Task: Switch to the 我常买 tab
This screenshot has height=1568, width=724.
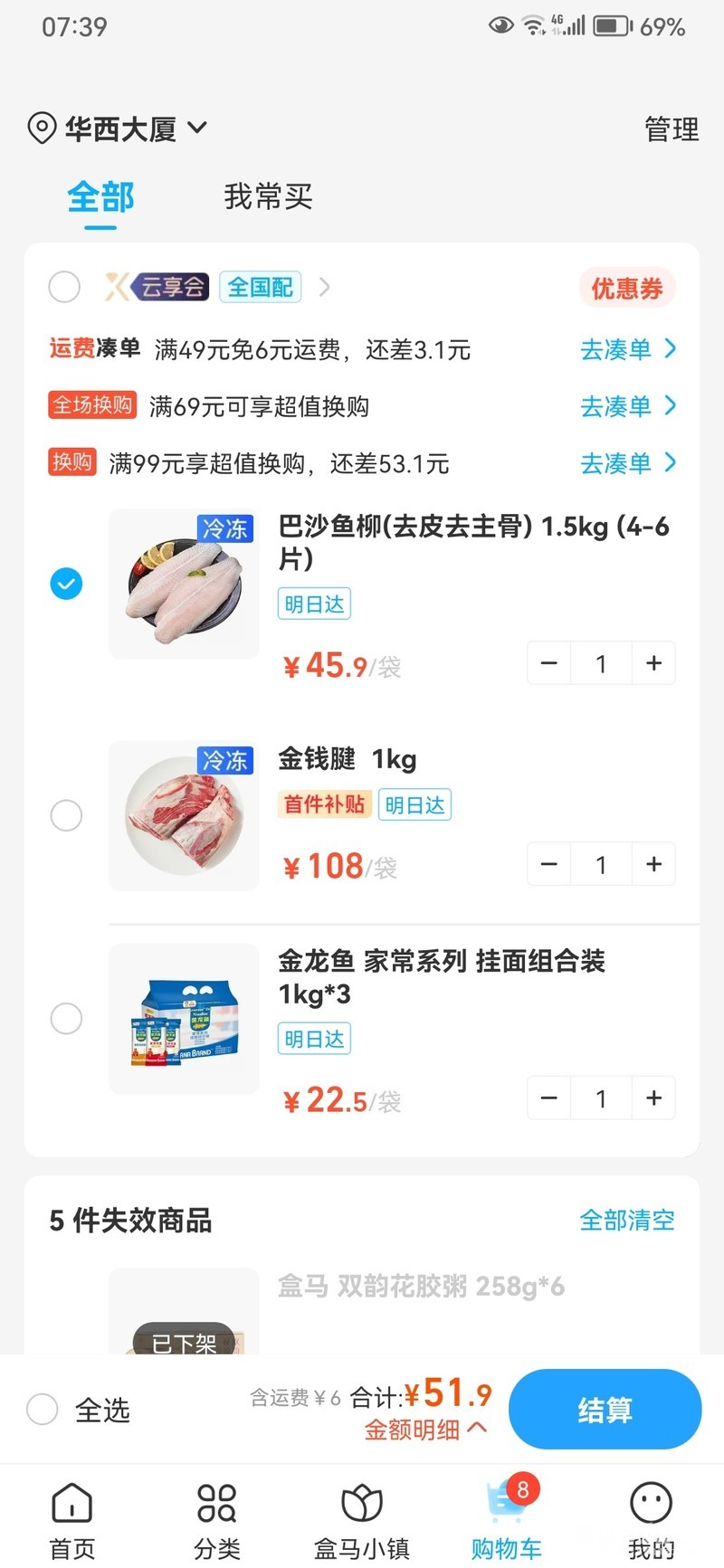Action: 268,196
